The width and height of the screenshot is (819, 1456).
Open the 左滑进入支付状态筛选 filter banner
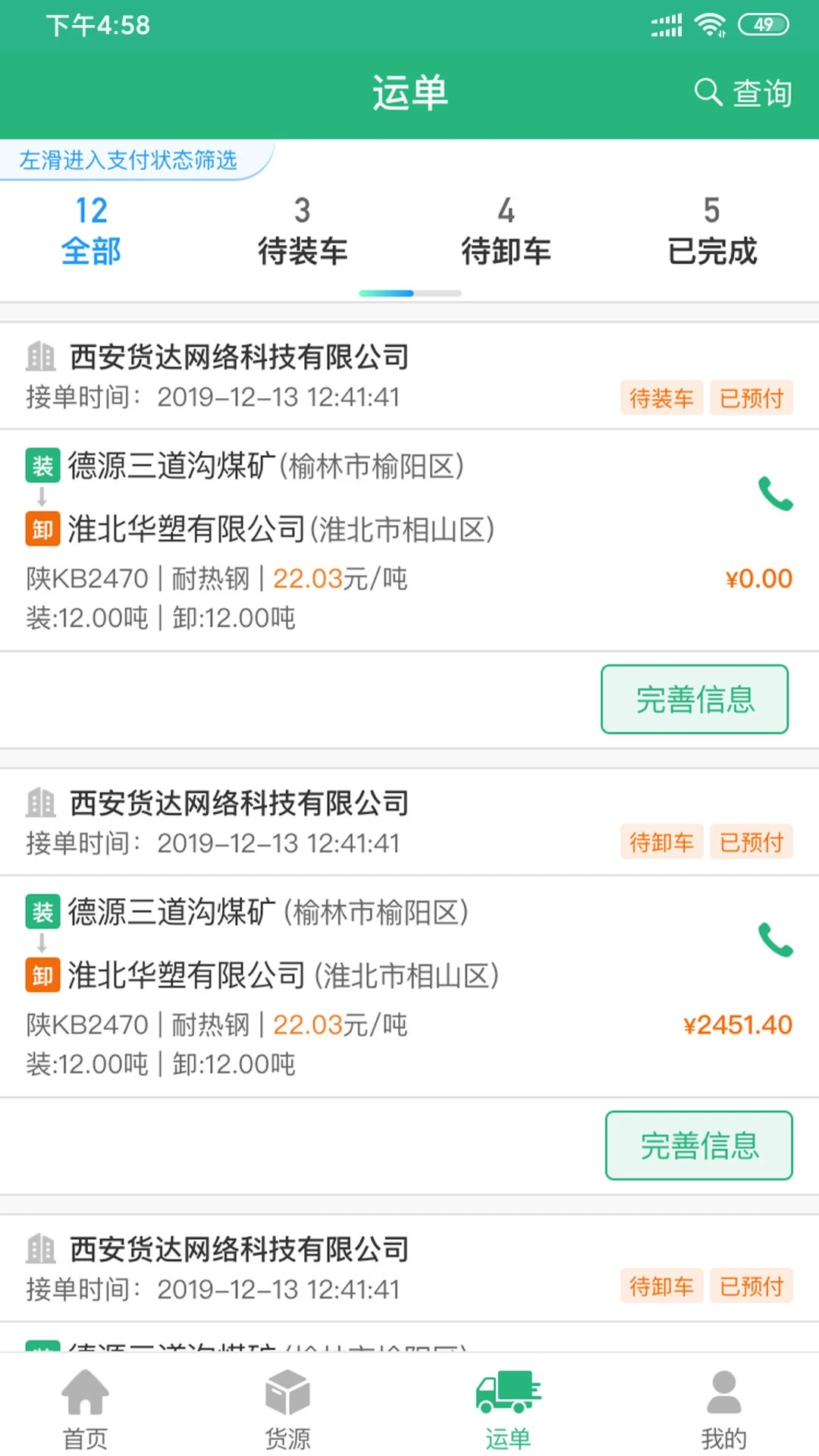click(127, 160)
